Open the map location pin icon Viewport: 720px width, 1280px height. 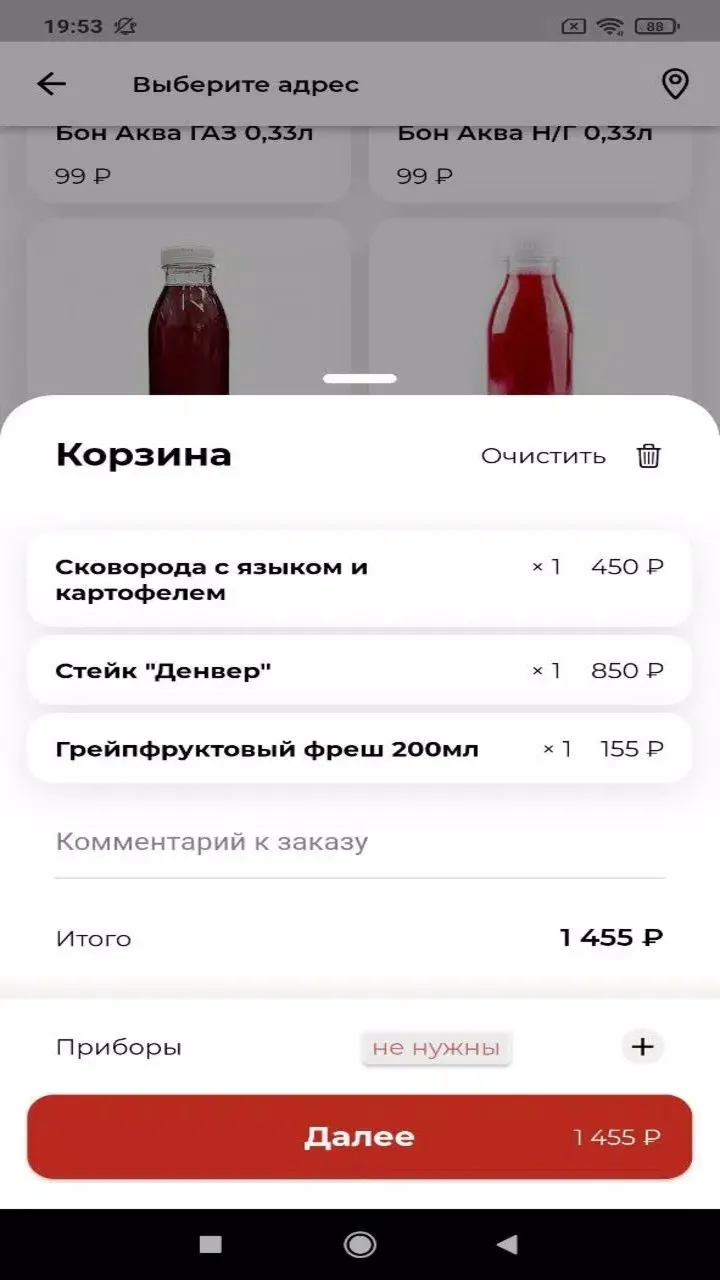676,84
